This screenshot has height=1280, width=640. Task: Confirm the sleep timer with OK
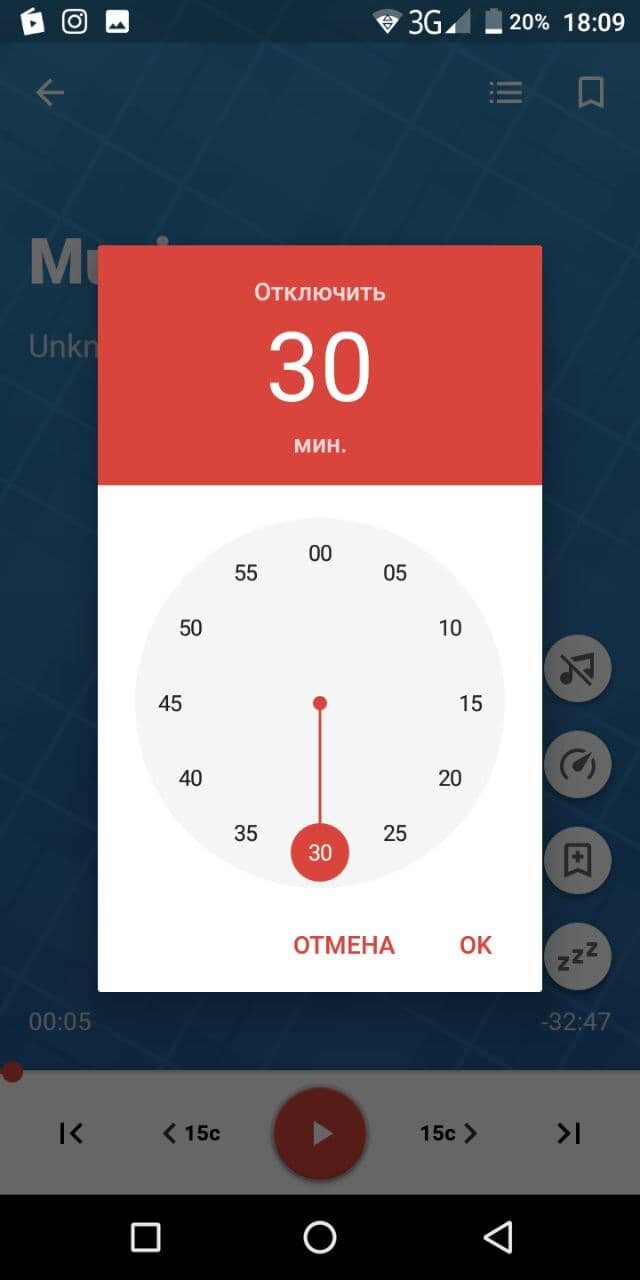pyautogui.click(x=476, y=945)
